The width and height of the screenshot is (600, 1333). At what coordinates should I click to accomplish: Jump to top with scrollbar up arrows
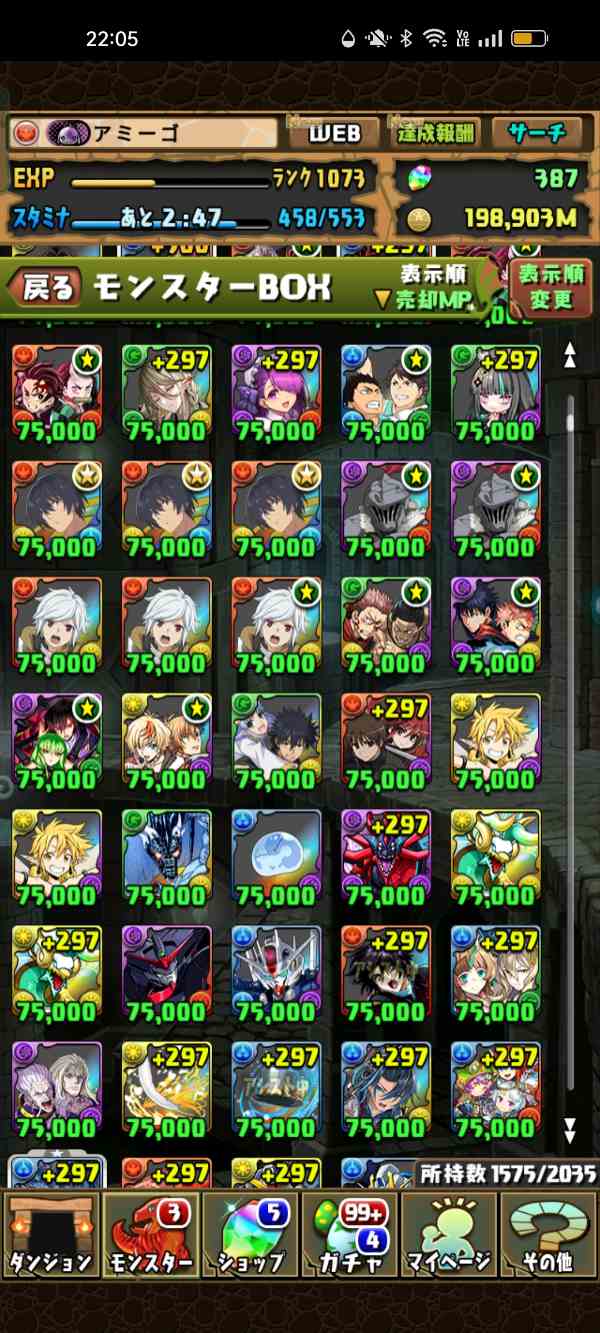point(570,355)
